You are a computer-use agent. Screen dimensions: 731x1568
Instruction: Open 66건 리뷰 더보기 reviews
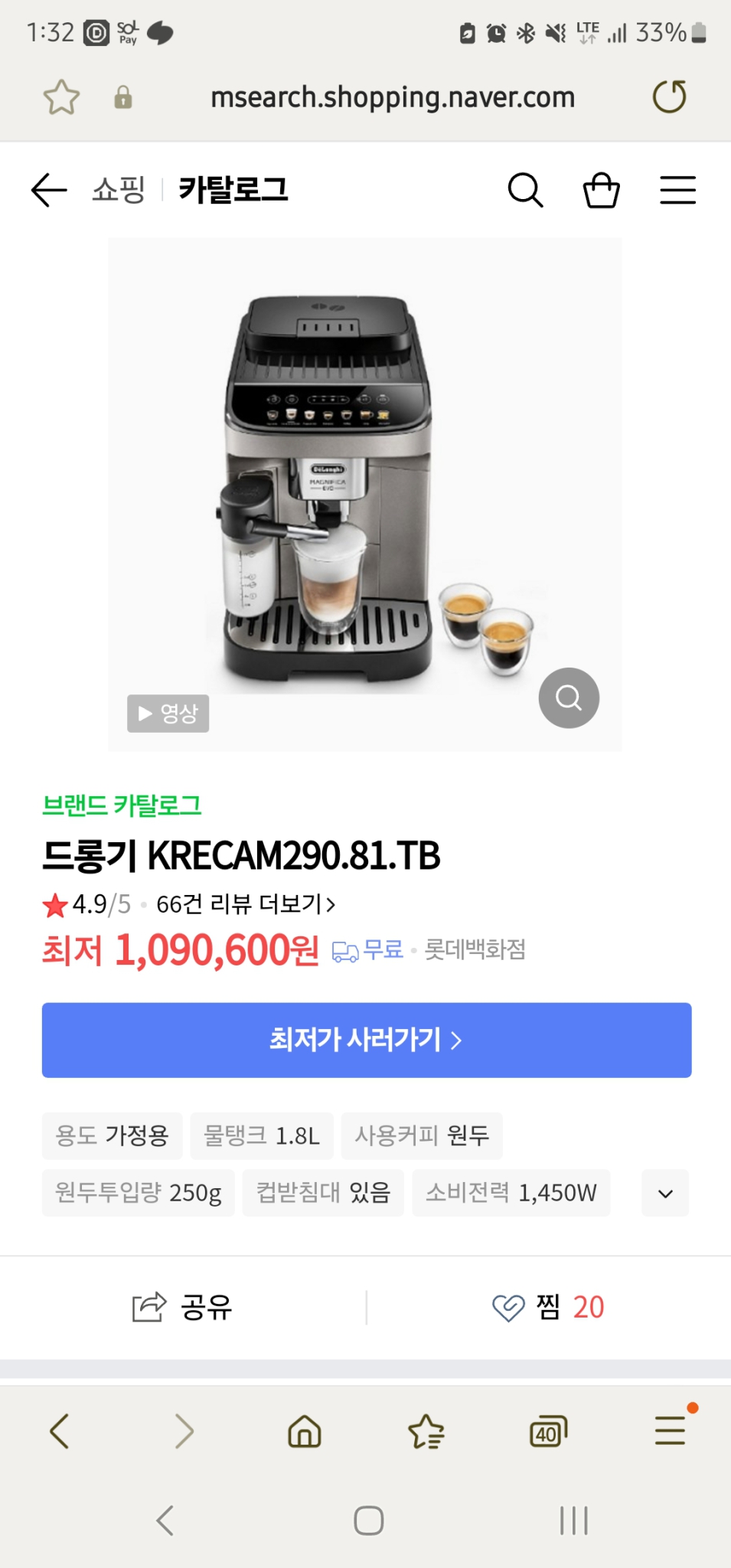click(x=244, y=904)
